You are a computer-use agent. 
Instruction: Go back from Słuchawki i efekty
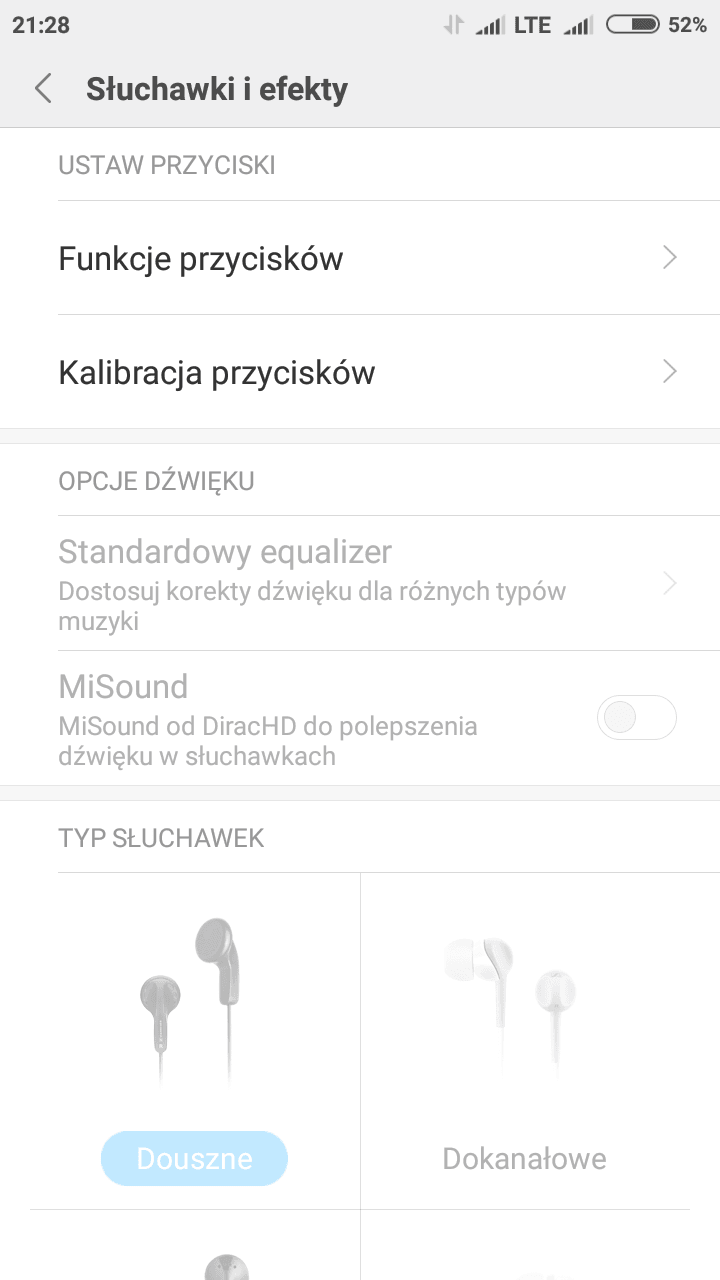point(43,89)
